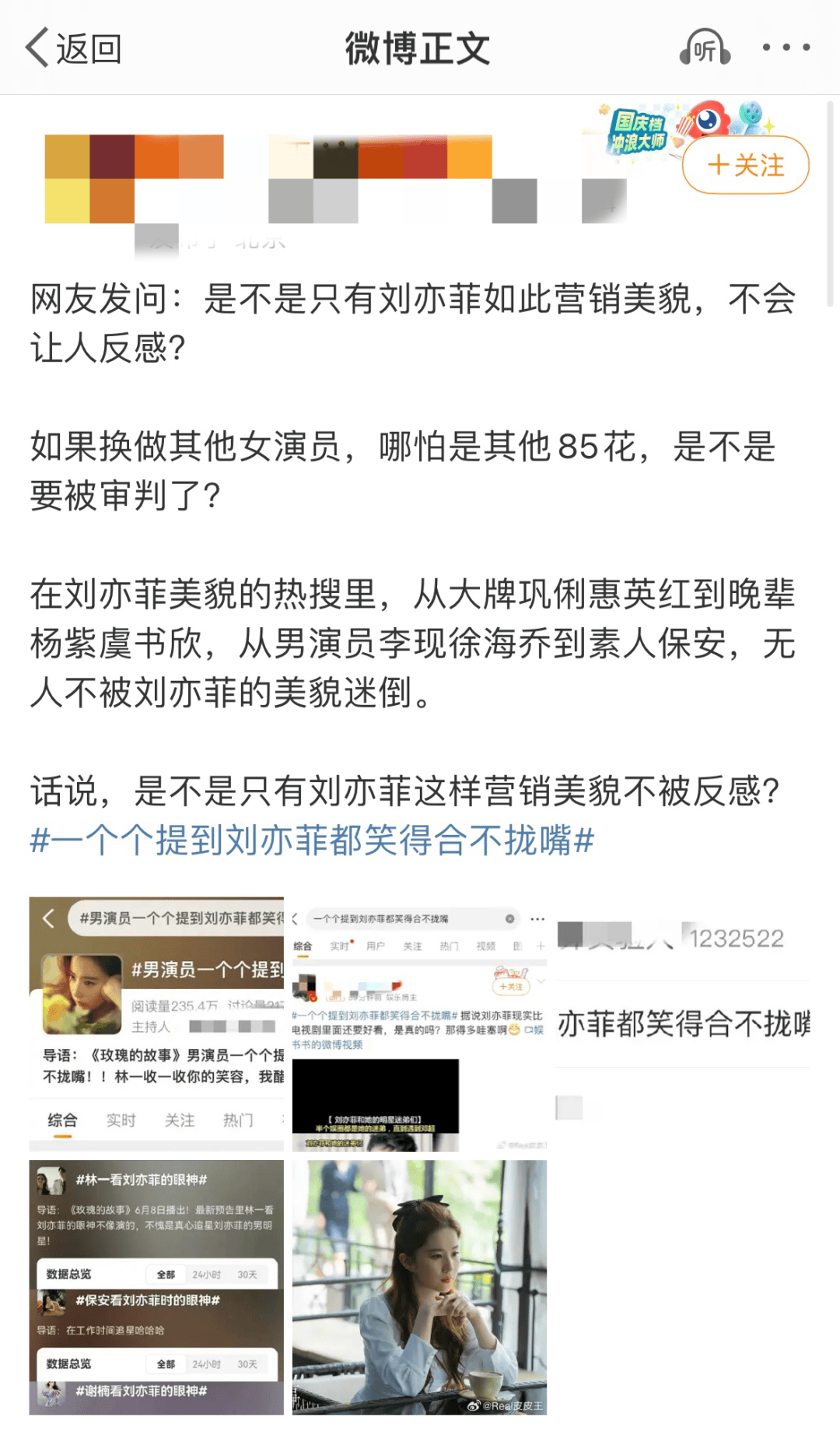Image resolution: width=840 pixels, height=1435 pixels.
Task: View the photo of woman in white
Action: [419, 1287]
